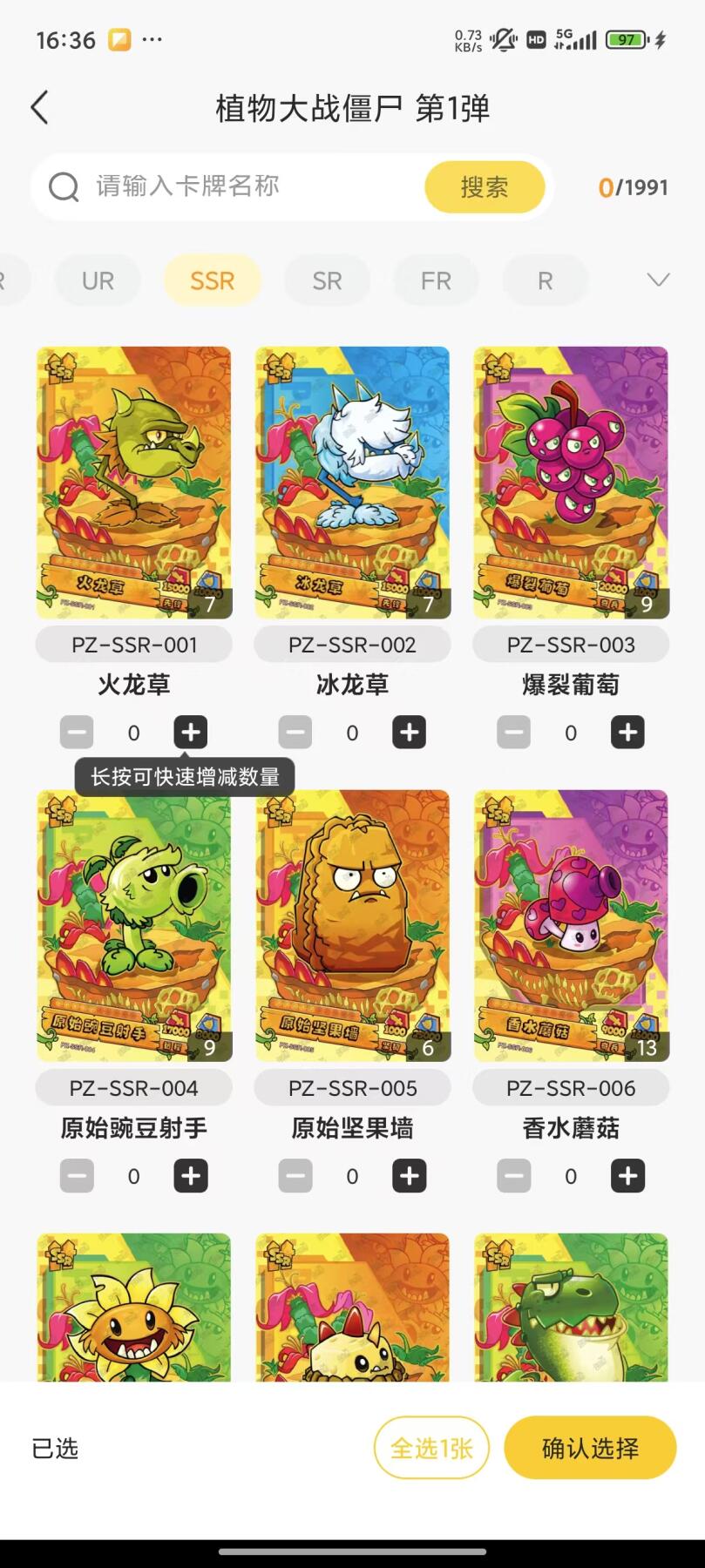Select the FR rarity tab

click(436, 280)
